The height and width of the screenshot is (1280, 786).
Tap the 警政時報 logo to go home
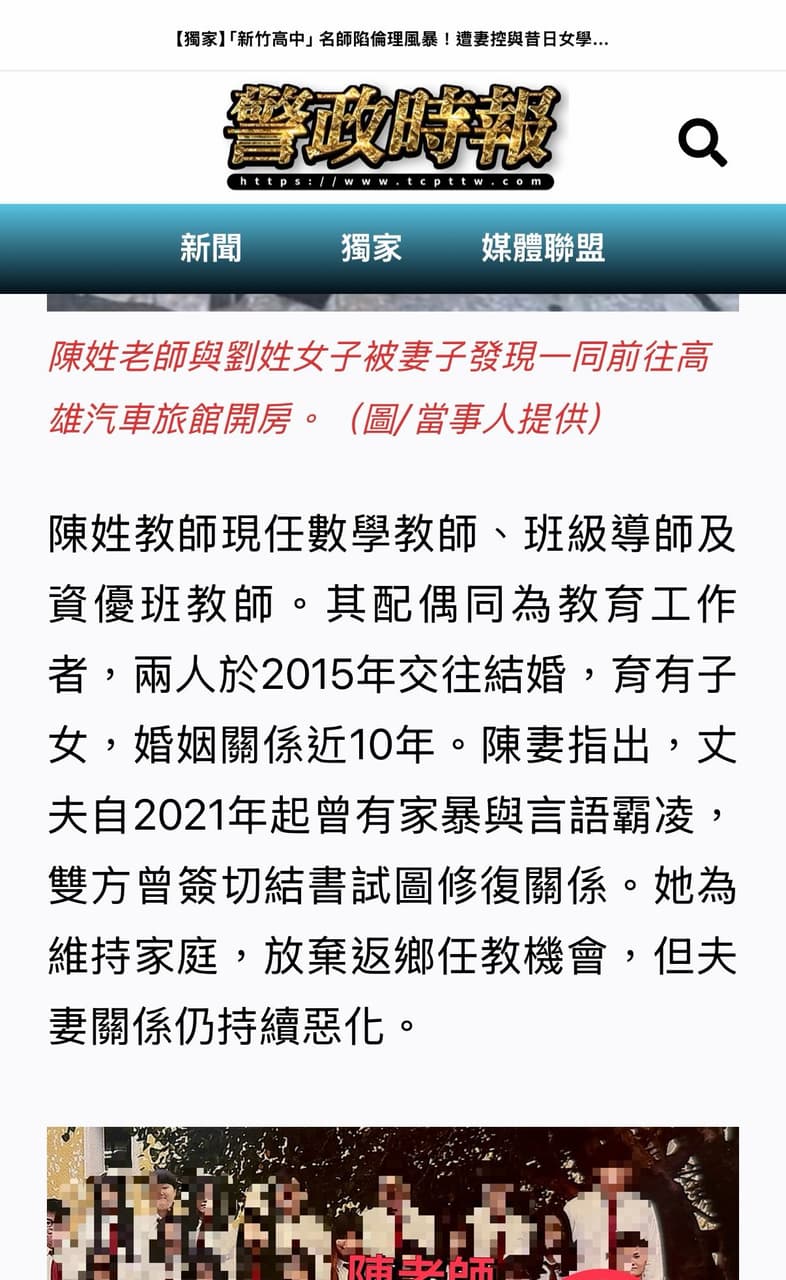[390, 137]
